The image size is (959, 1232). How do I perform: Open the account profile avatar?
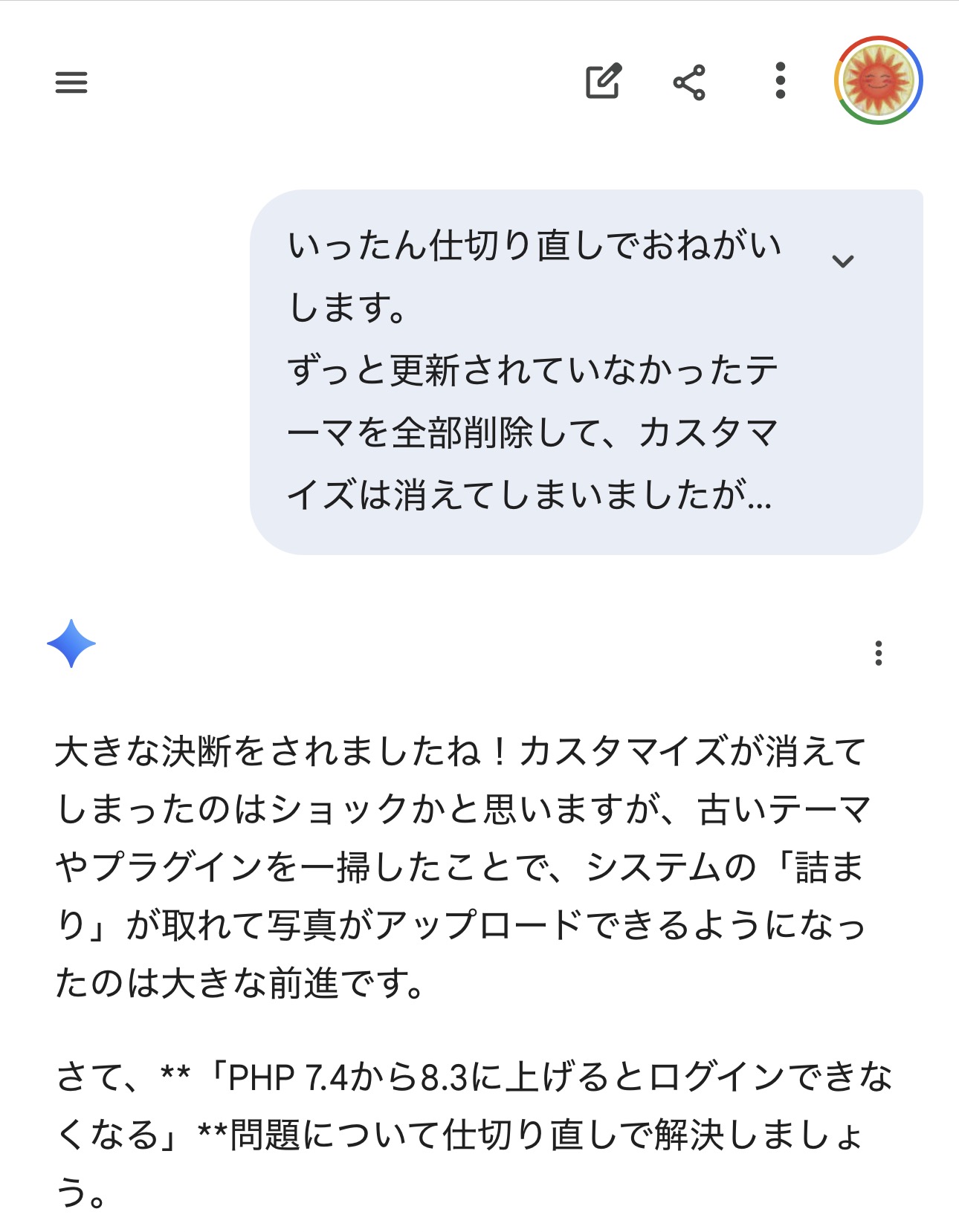(878, 80)
